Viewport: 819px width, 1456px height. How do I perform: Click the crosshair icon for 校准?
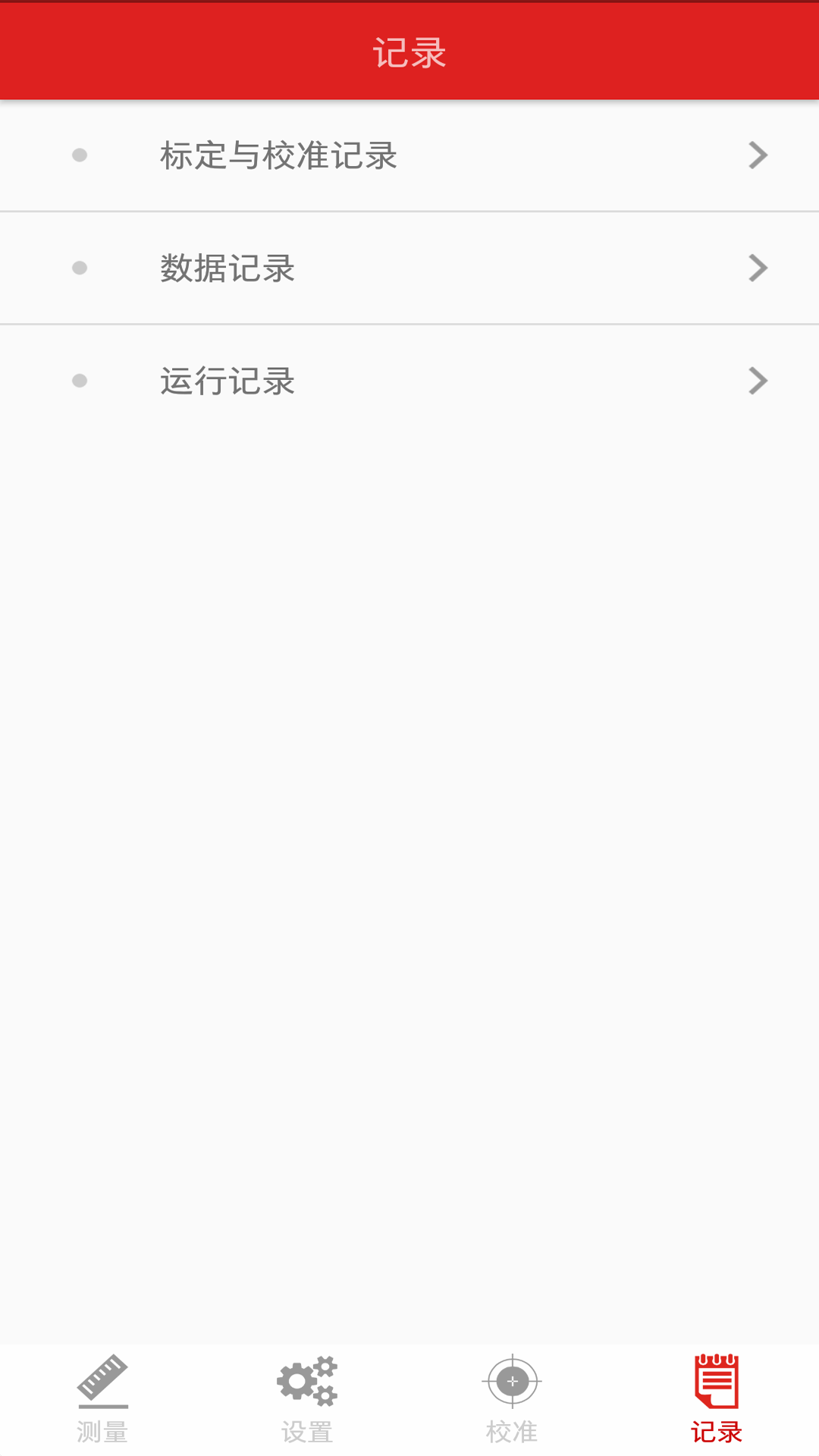point(512,1382)
